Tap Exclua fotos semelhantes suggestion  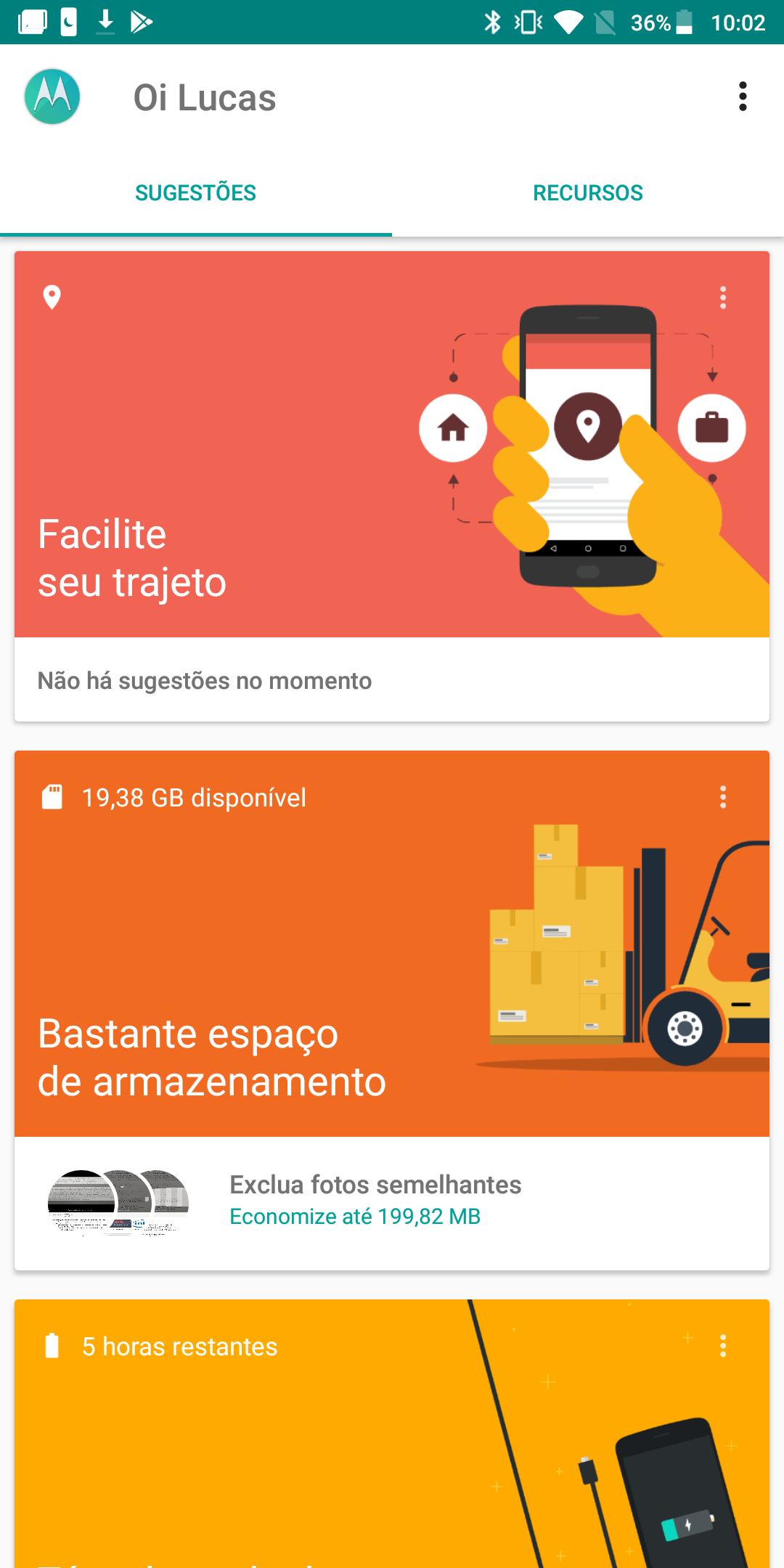coord(375,1201)
